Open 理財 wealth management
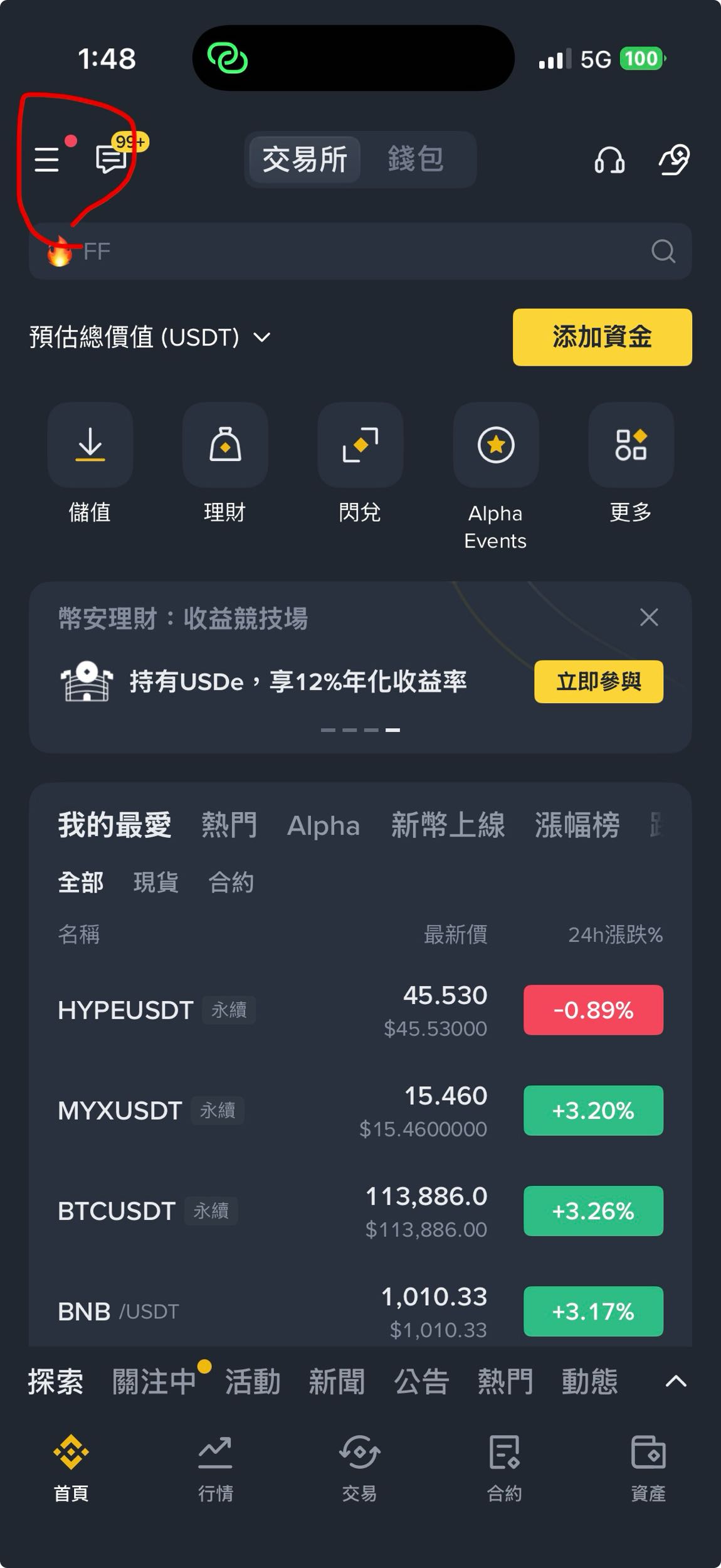 (x=225, y=445)
